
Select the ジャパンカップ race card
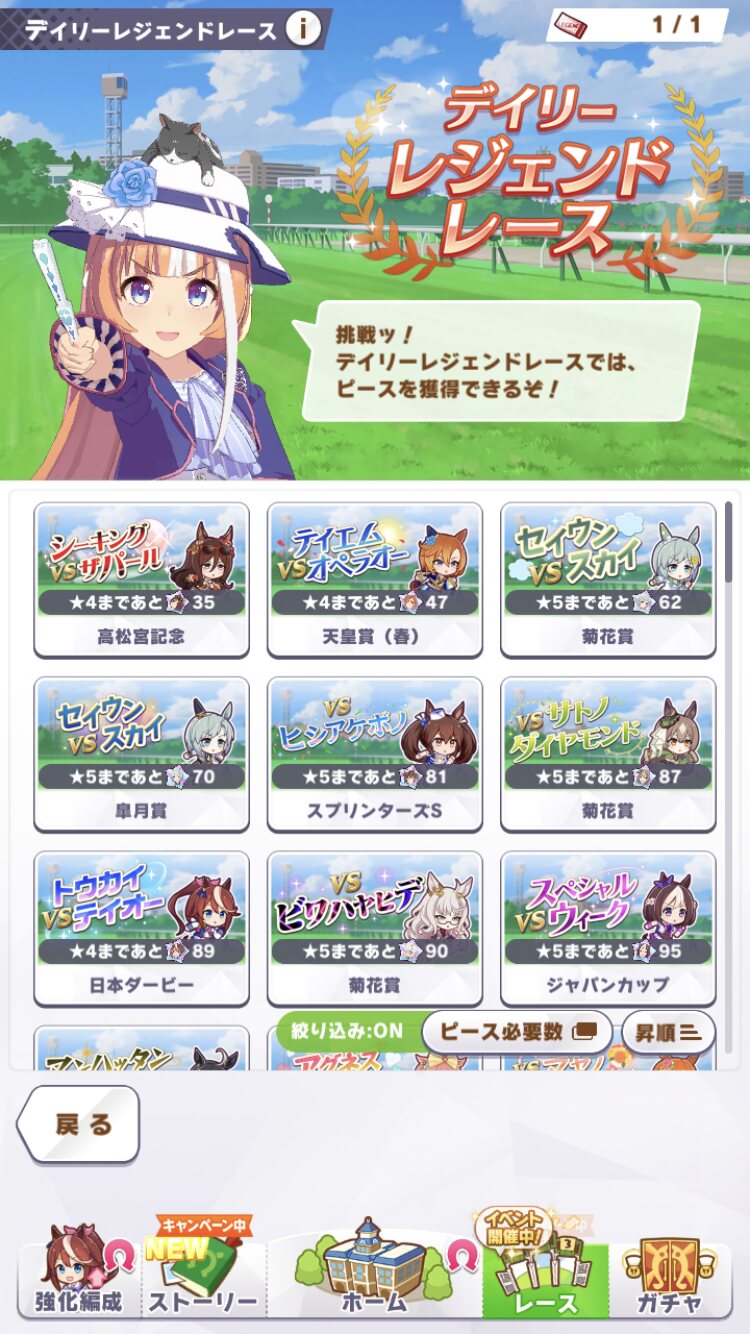pyautogui.click(x=608, y=928)
